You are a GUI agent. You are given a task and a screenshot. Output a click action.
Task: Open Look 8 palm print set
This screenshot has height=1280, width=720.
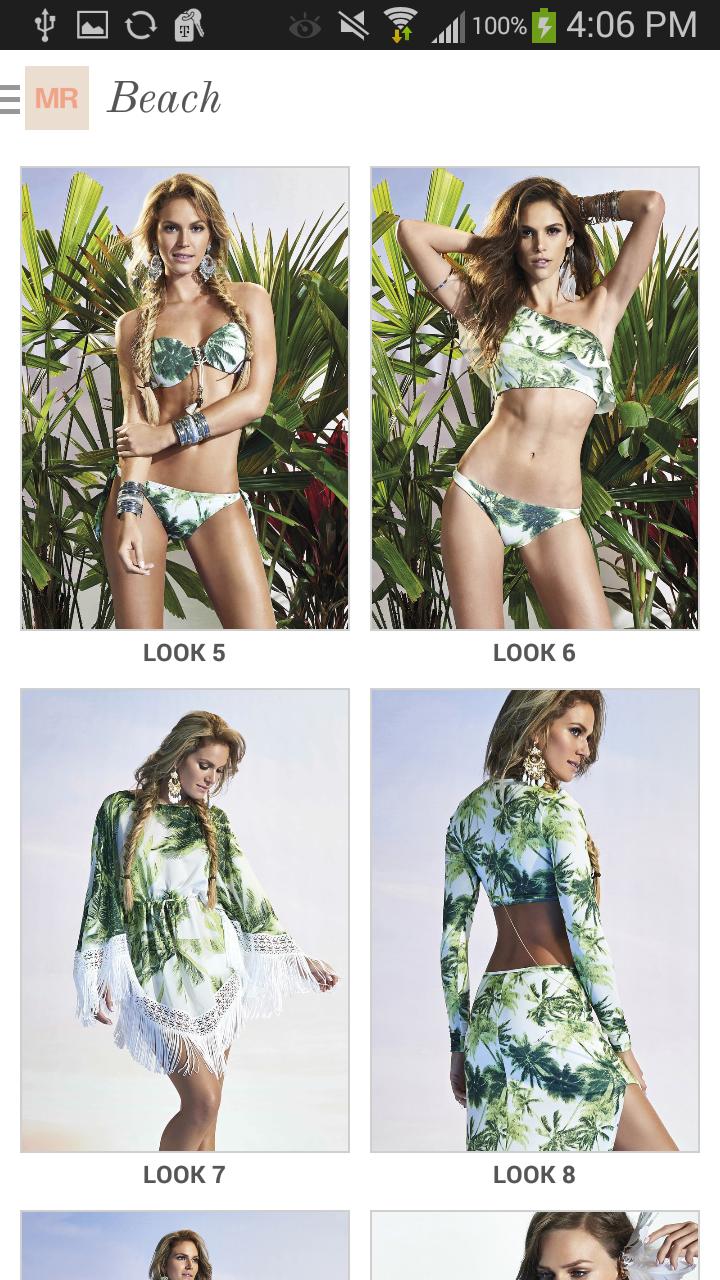(x=535, y=920)
